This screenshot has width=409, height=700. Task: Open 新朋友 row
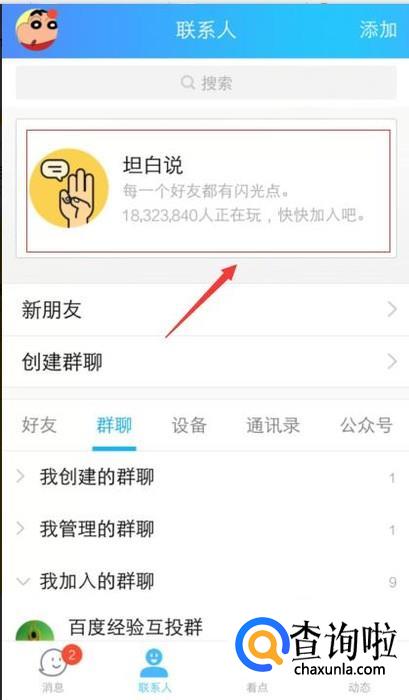coord(206,310)
